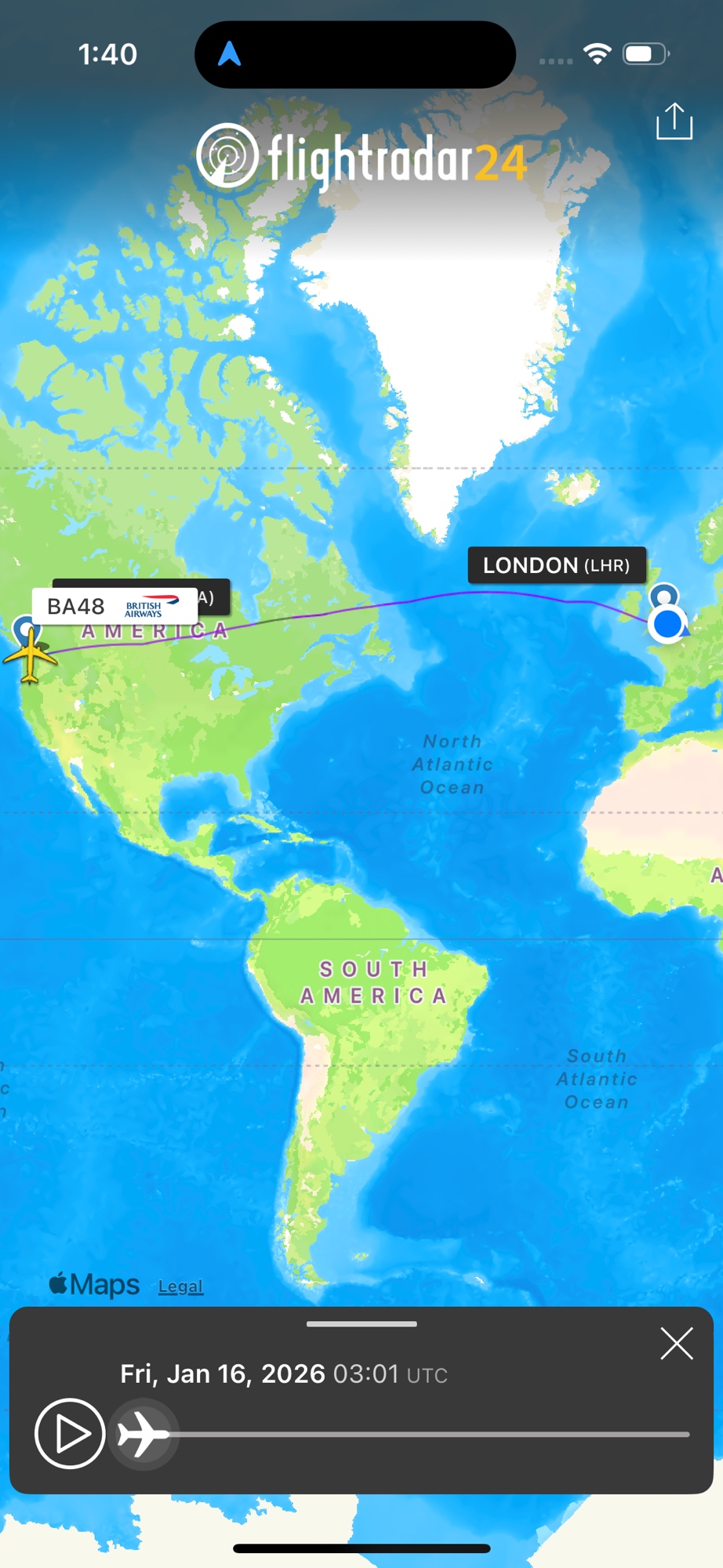Close the playback panel

click(676, 1344)
